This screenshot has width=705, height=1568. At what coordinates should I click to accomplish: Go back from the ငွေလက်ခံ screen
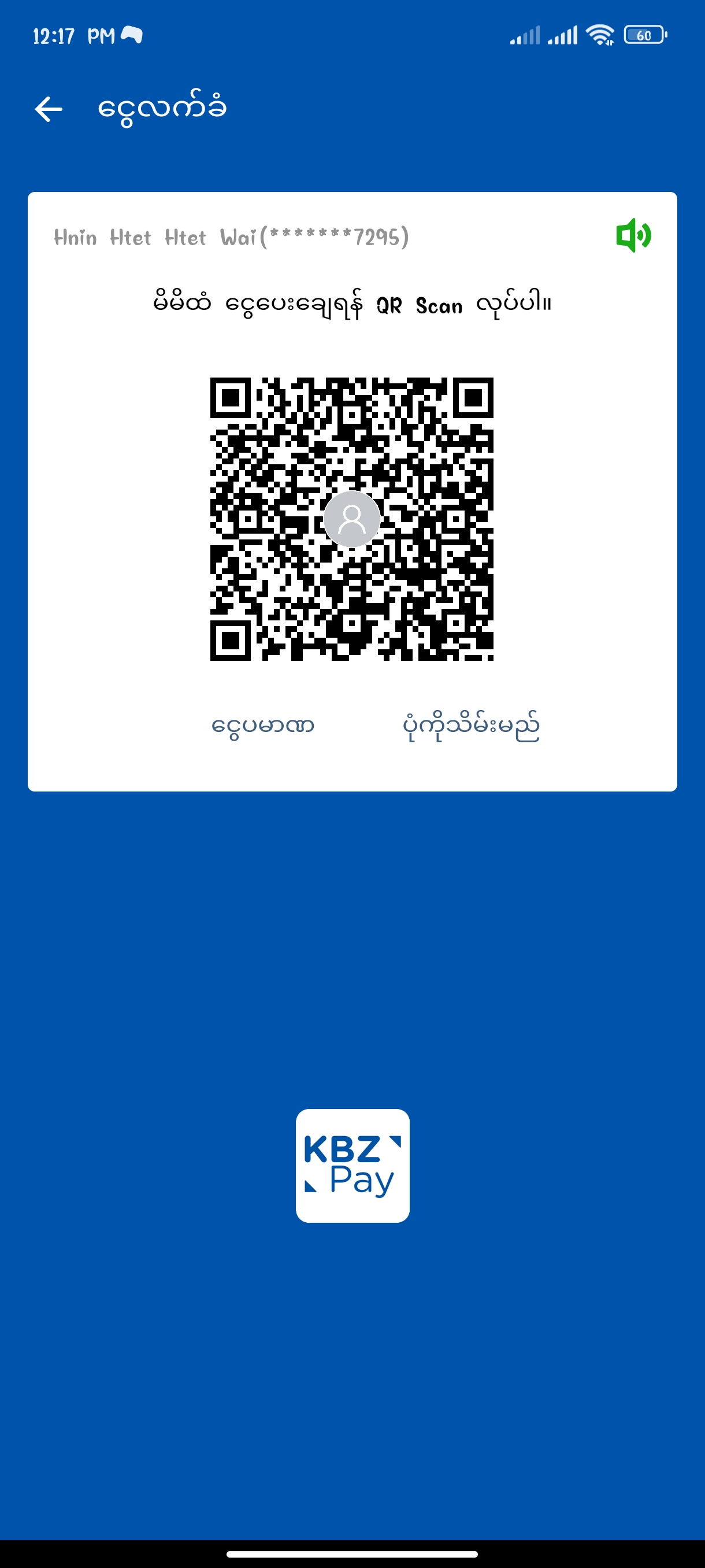(x=49, y=110)
